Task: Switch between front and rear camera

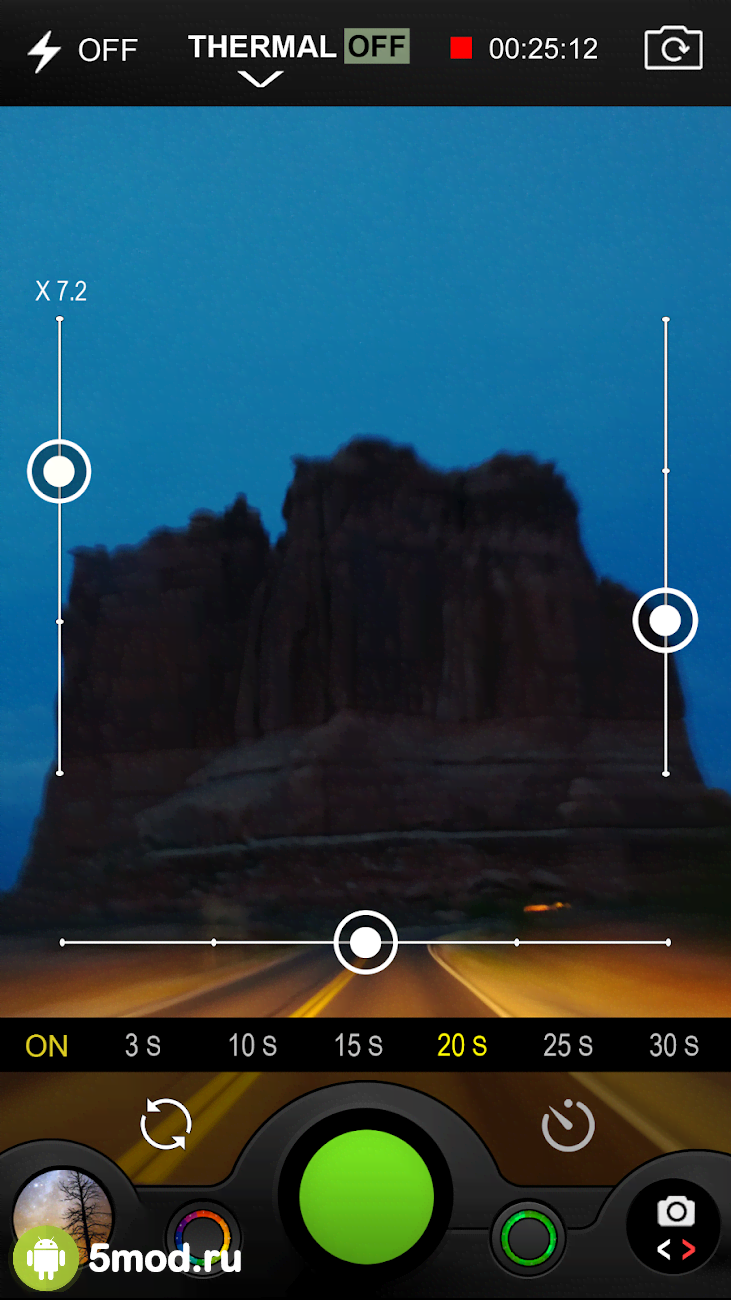Action: tap(673, 49)
